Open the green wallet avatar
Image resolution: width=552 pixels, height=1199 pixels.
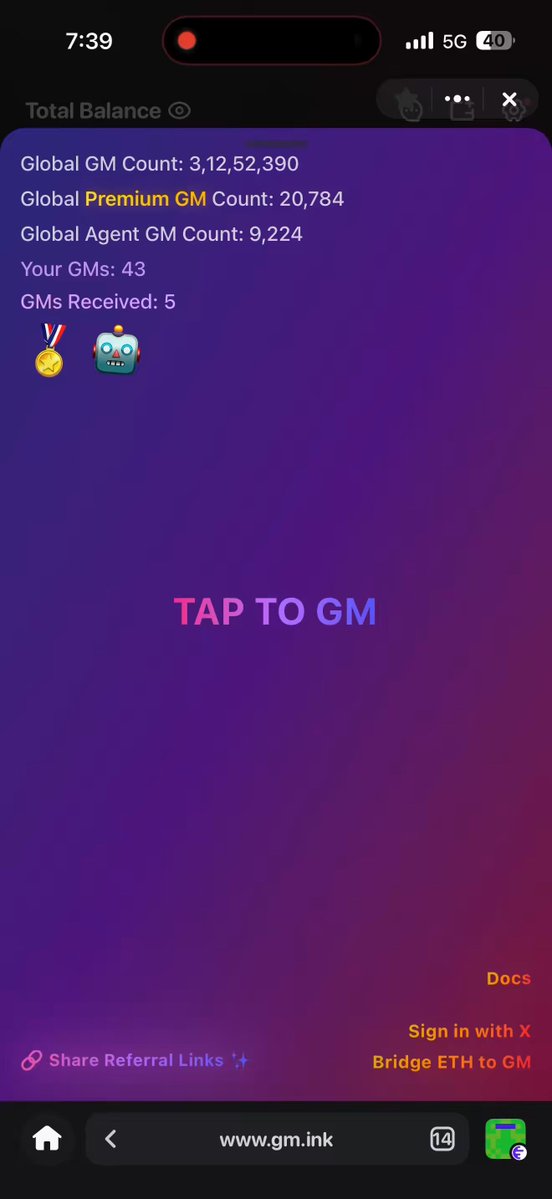point(506,1139)
